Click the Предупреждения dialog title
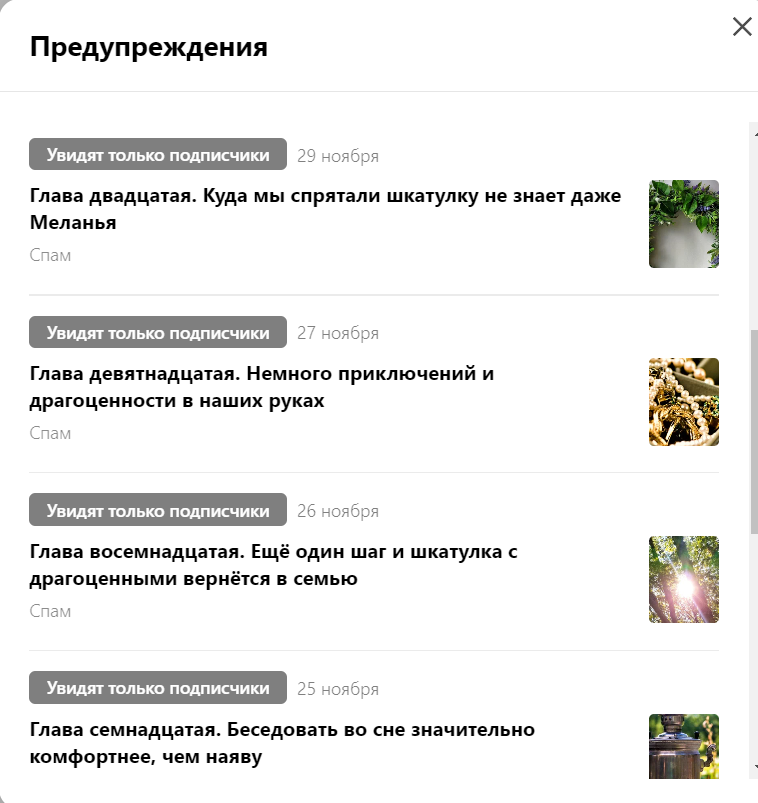 [150, 46]
